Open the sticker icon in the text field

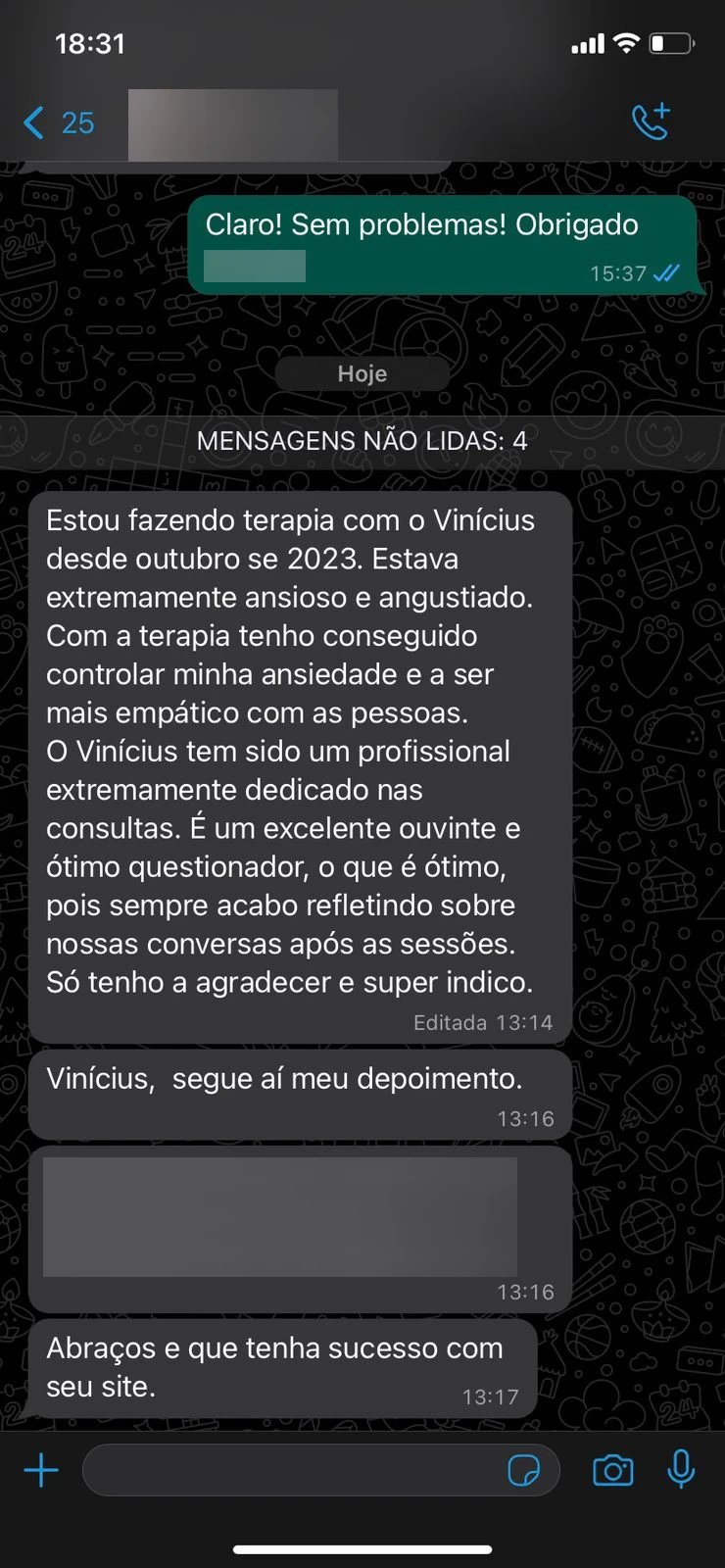528,1470
